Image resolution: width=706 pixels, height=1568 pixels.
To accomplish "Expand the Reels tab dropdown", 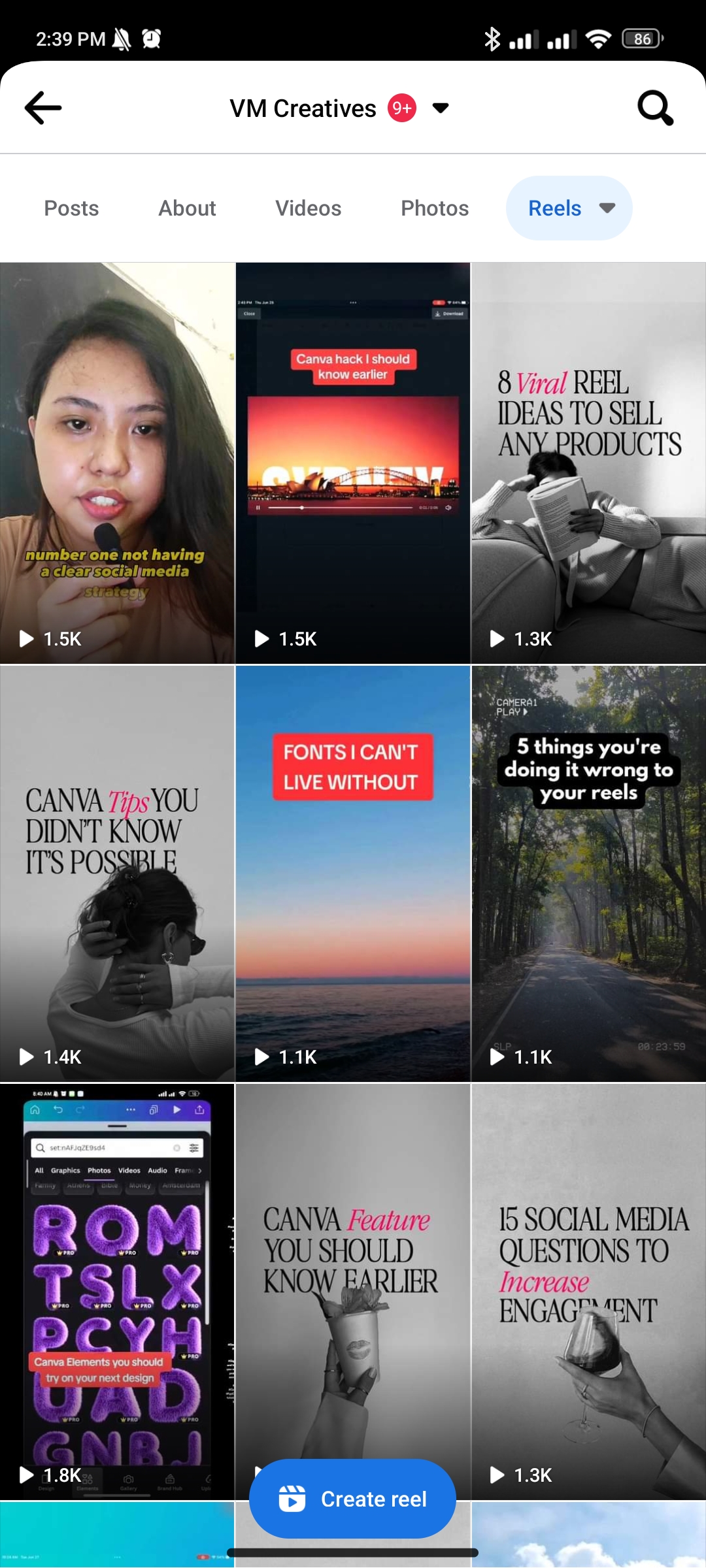I will 607,208.
